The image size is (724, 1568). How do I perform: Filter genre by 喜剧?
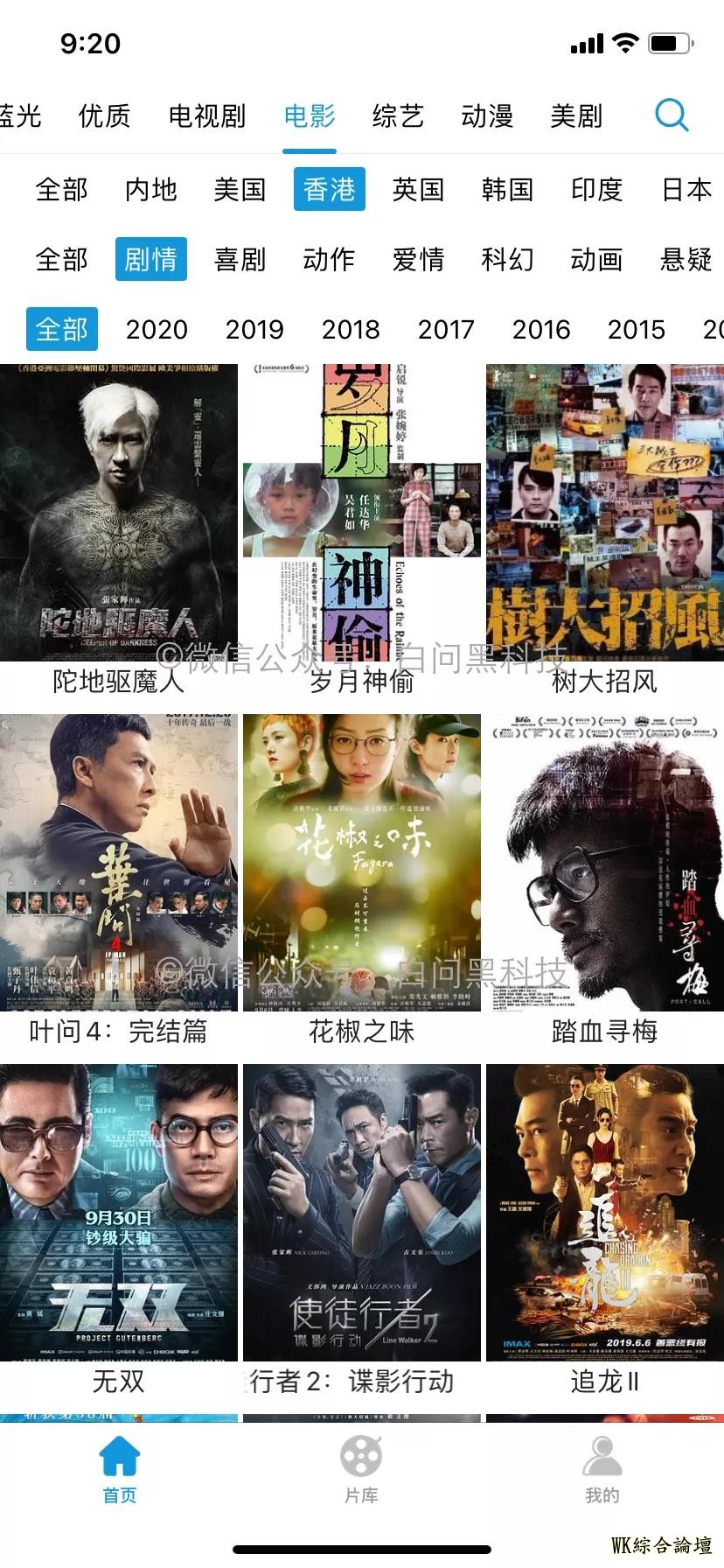240,259
